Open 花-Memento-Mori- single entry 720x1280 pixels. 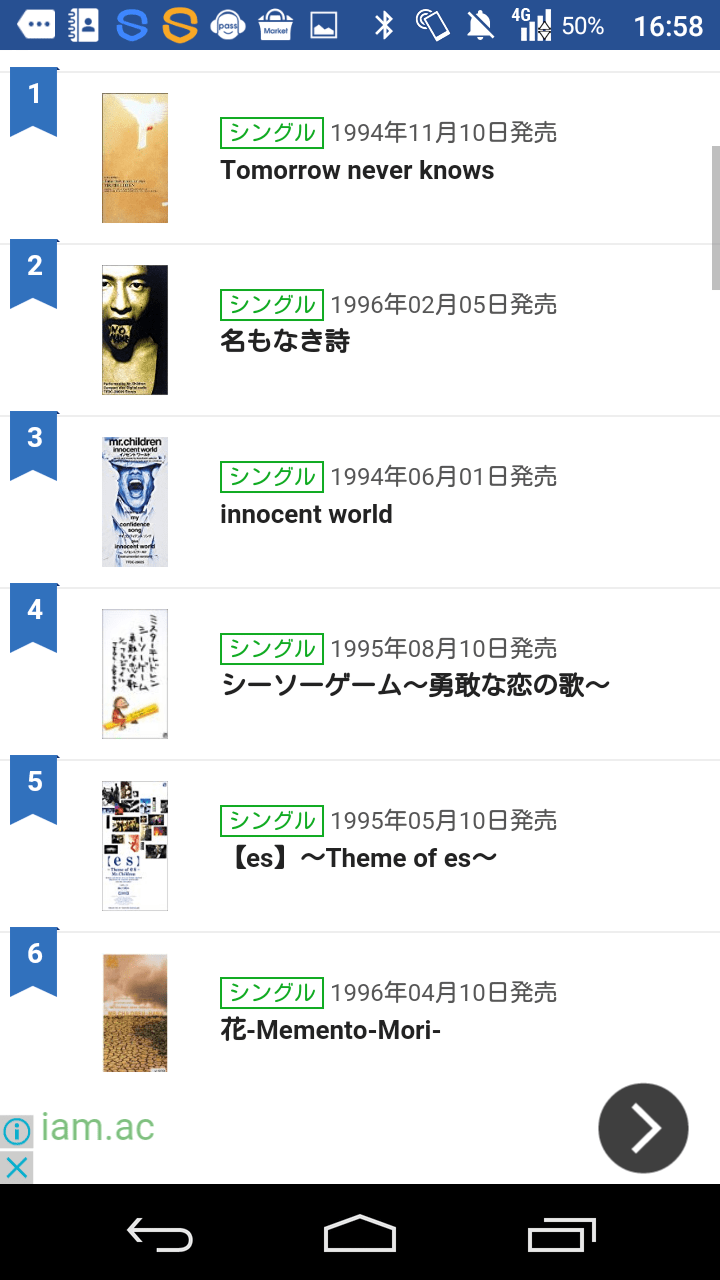point(330,1030)
